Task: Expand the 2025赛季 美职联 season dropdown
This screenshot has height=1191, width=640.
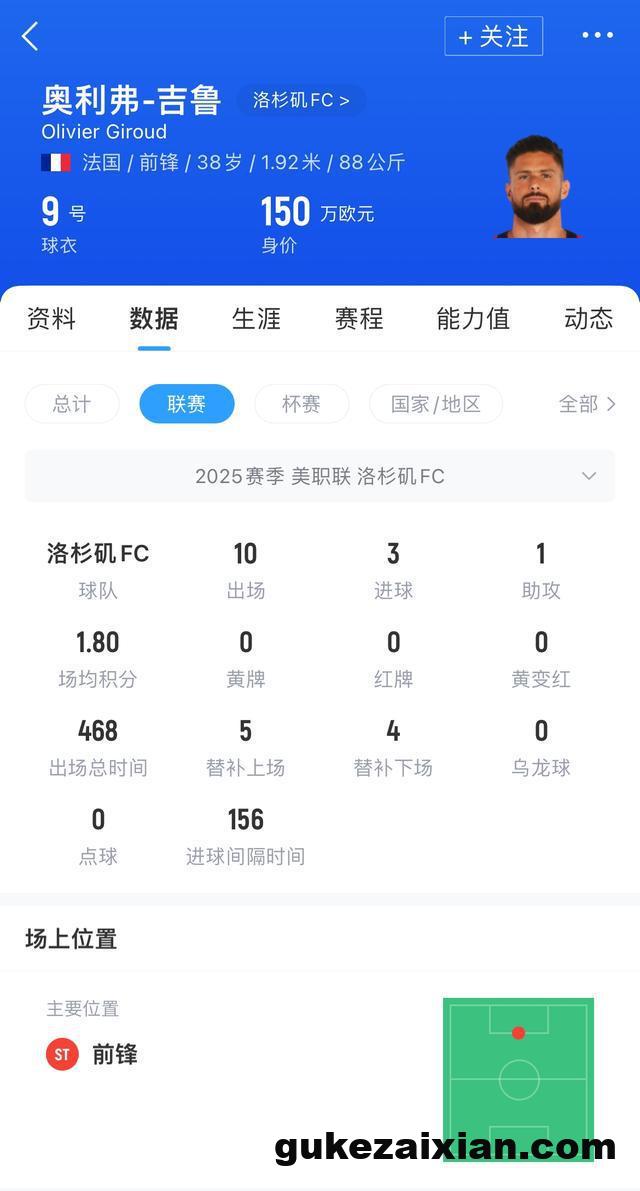Action: (320, 476)
